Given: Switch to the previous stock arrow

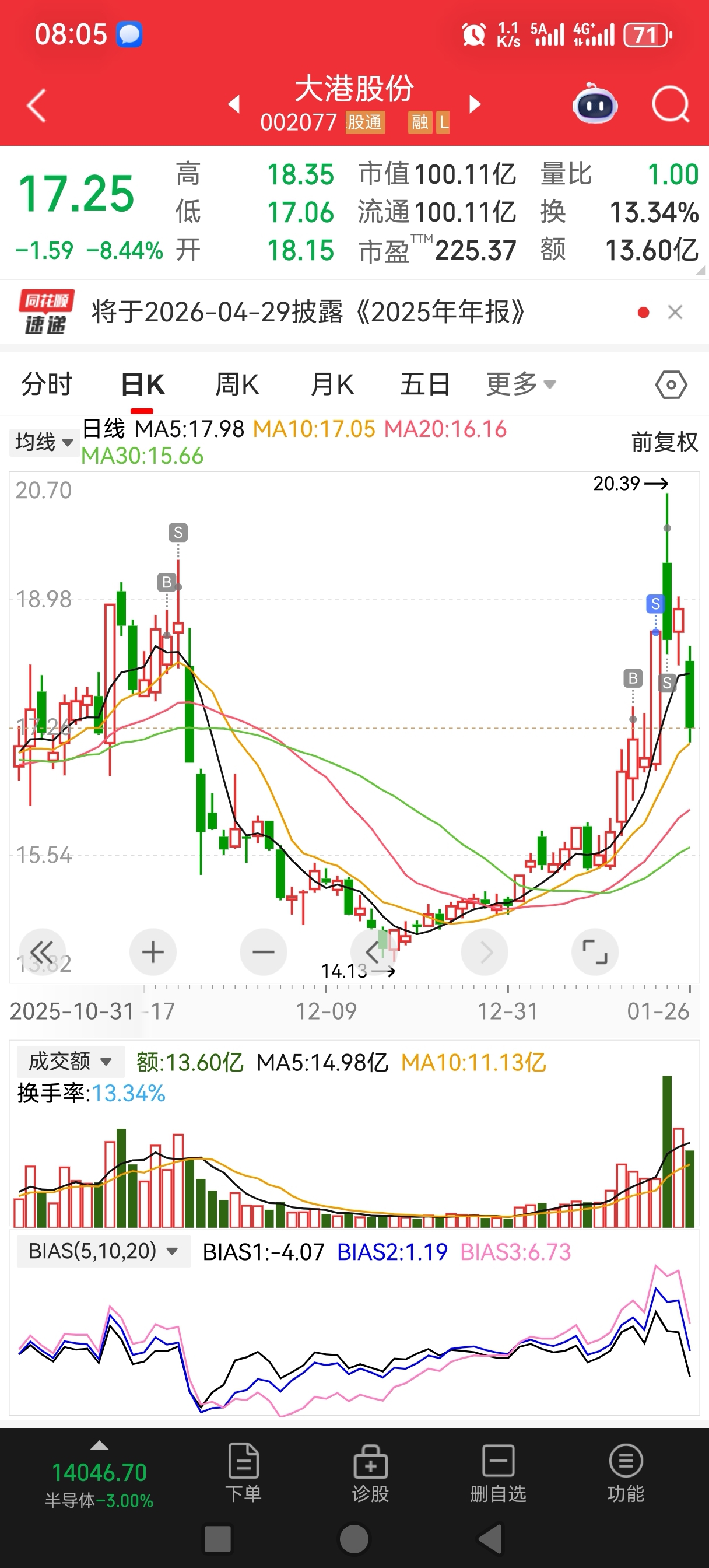Looking at the screenshot, I should pyautogui.click(x=234, y=104).
